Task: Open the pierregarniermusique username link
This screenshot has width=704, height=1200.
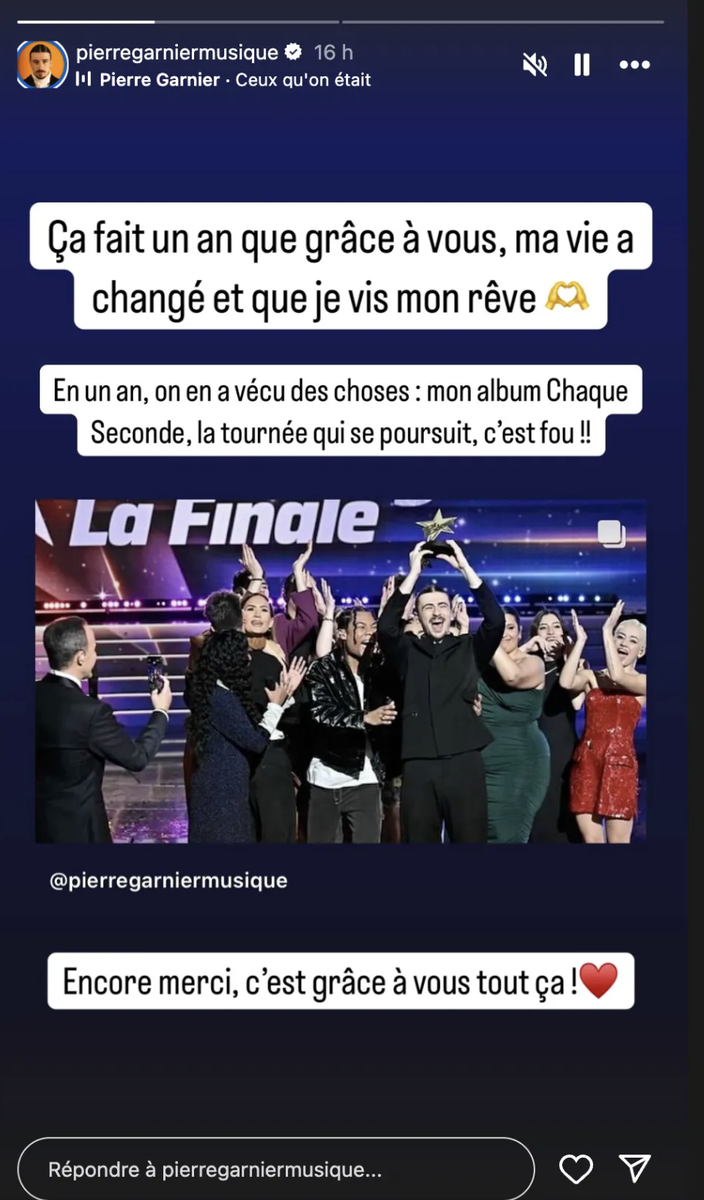Action: [175, 53]
